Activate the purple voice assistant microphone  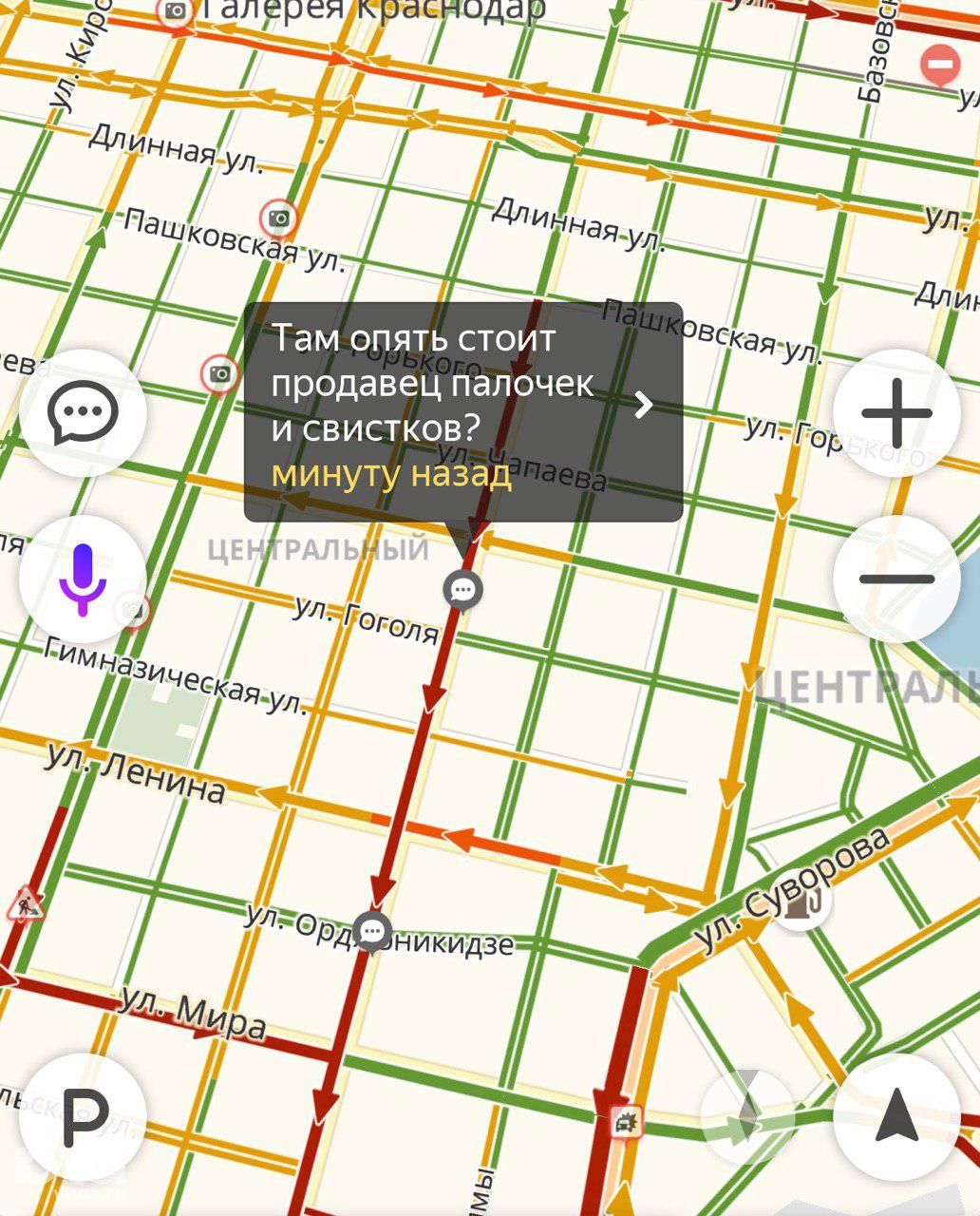coord(84,579)
